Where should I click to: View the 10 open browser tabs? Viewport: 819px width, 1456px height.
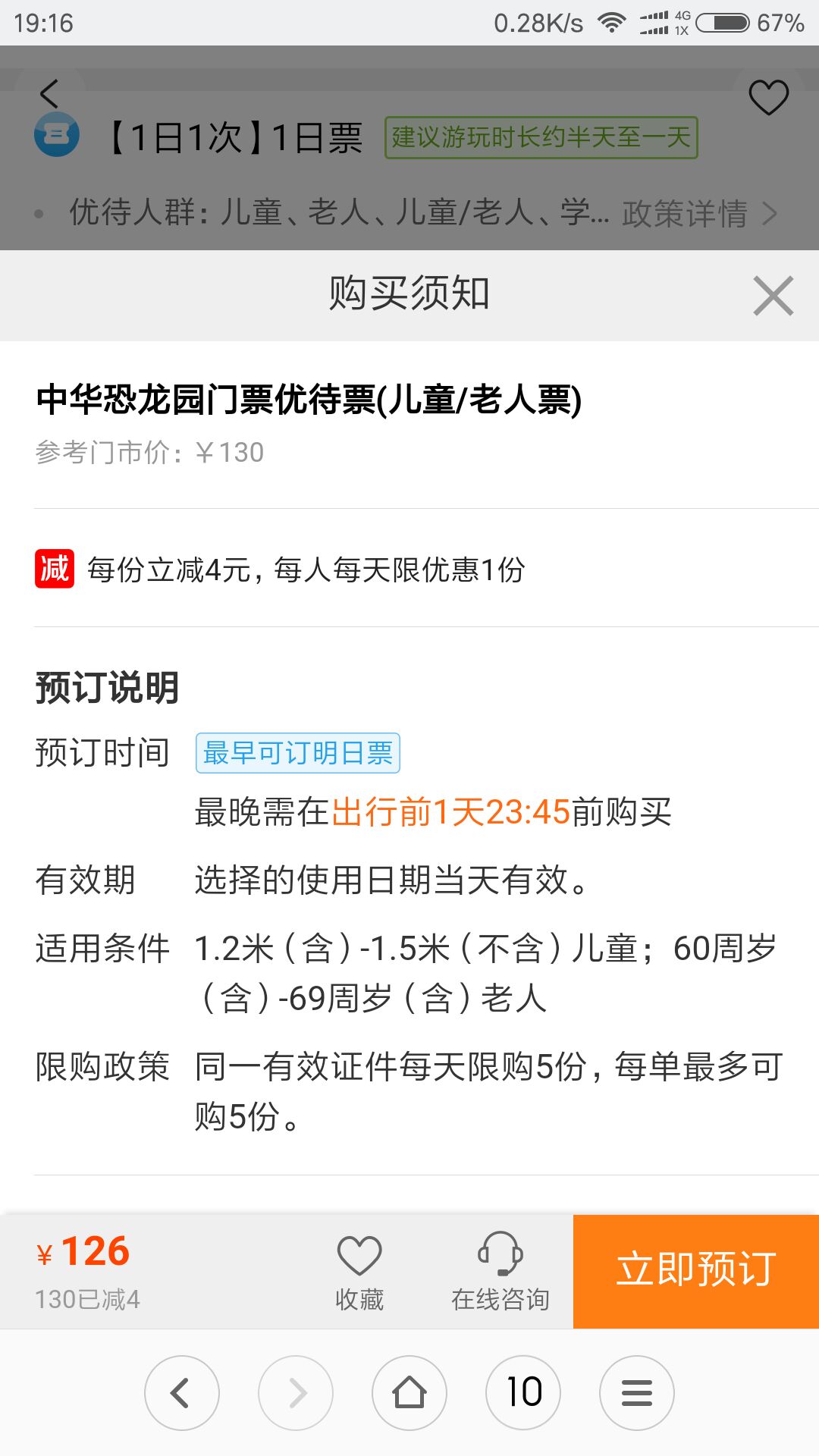pyautogui.click(x=523, y=1393)
